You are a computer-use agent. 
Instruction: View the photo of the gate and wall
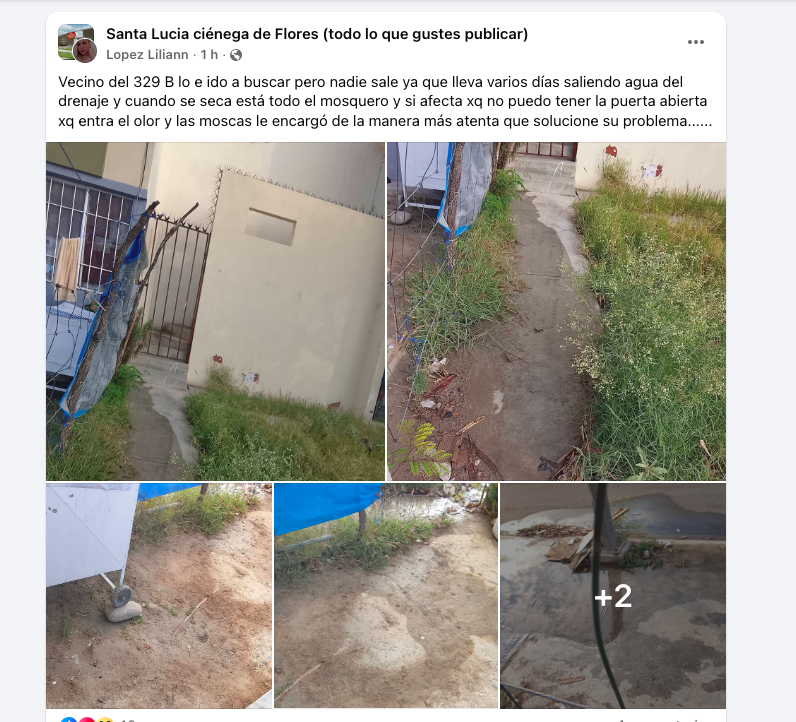point(215,311)
